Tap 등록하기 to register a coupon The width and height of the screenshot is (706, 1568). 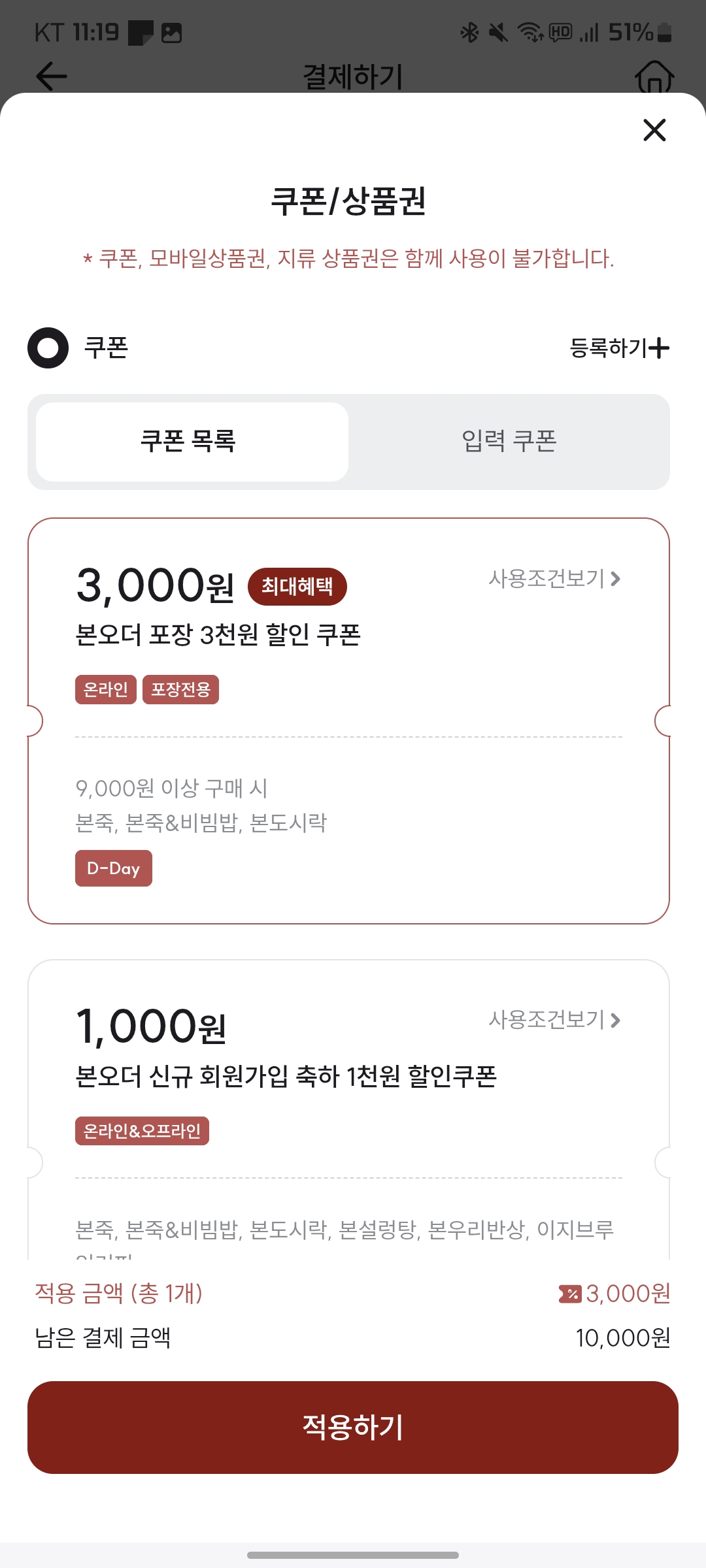coord(619,348)
